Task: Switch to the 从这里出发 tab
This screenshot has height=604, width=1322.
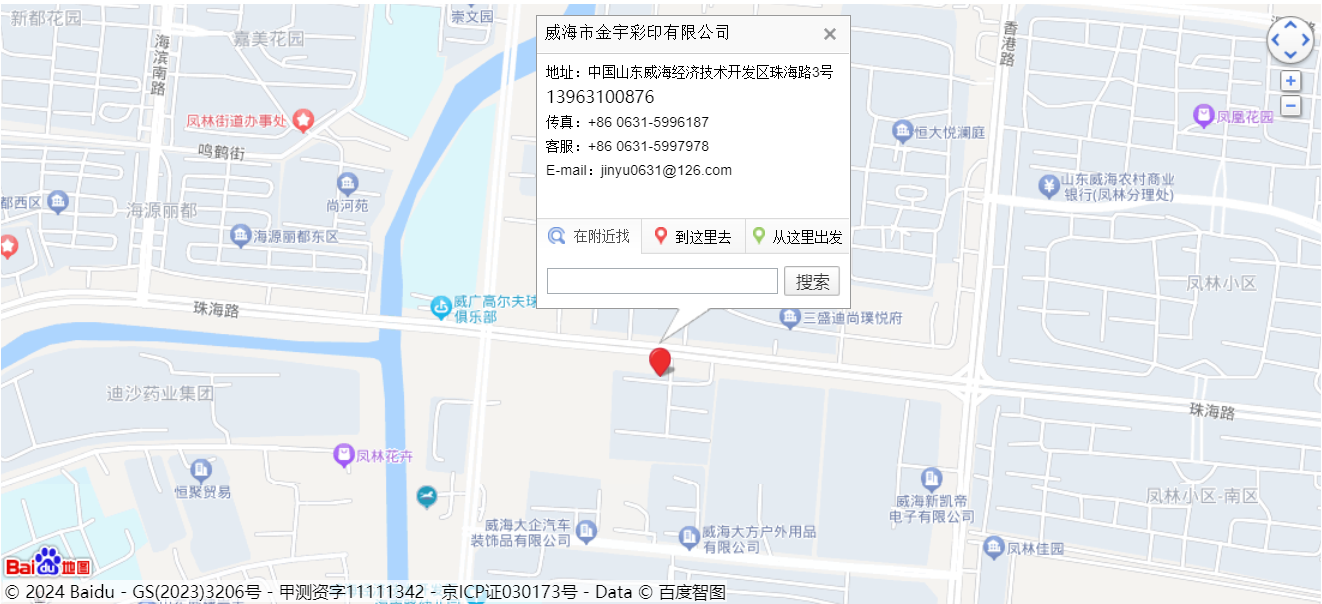Action: (x=797, y=237)
